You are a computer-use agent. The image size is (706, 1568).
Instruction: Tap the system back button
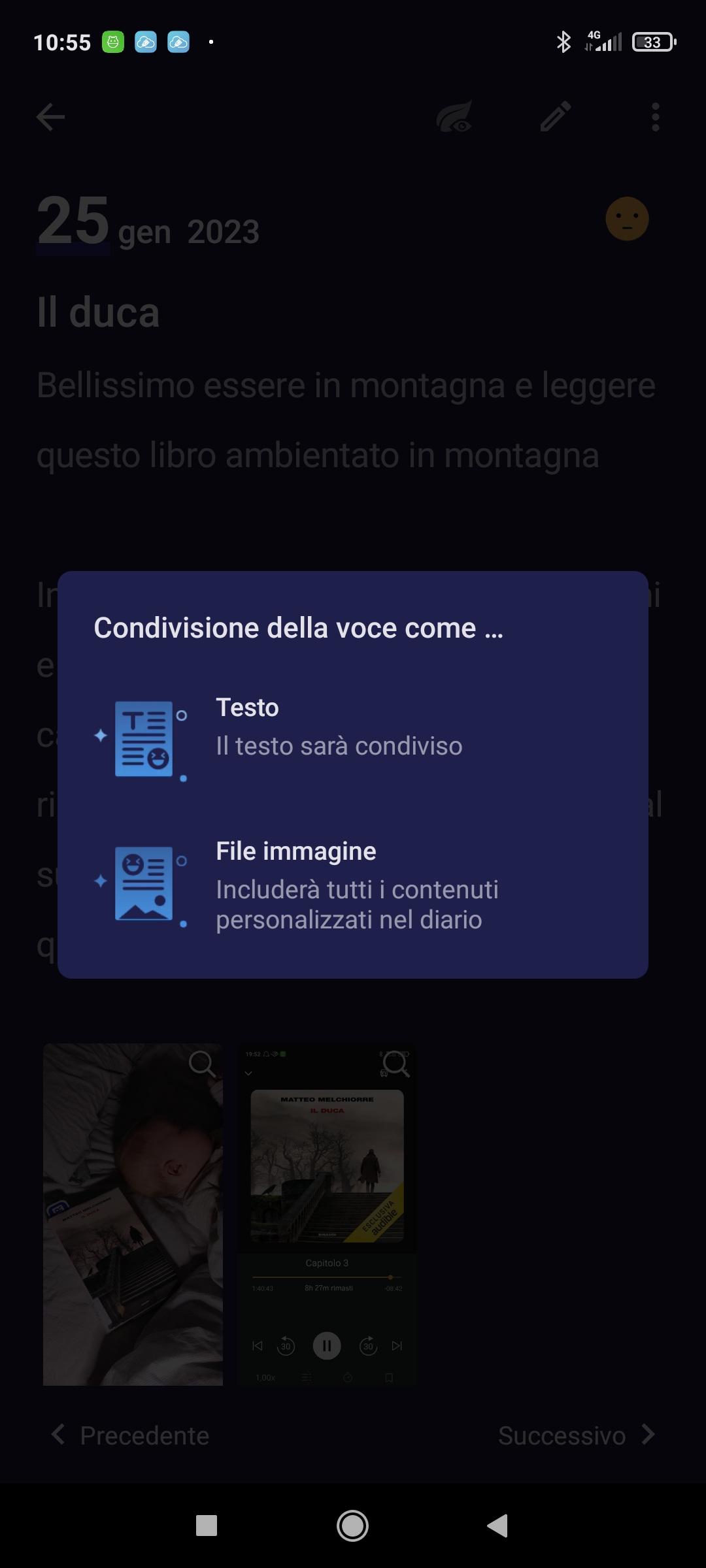tap(498, 1526)
